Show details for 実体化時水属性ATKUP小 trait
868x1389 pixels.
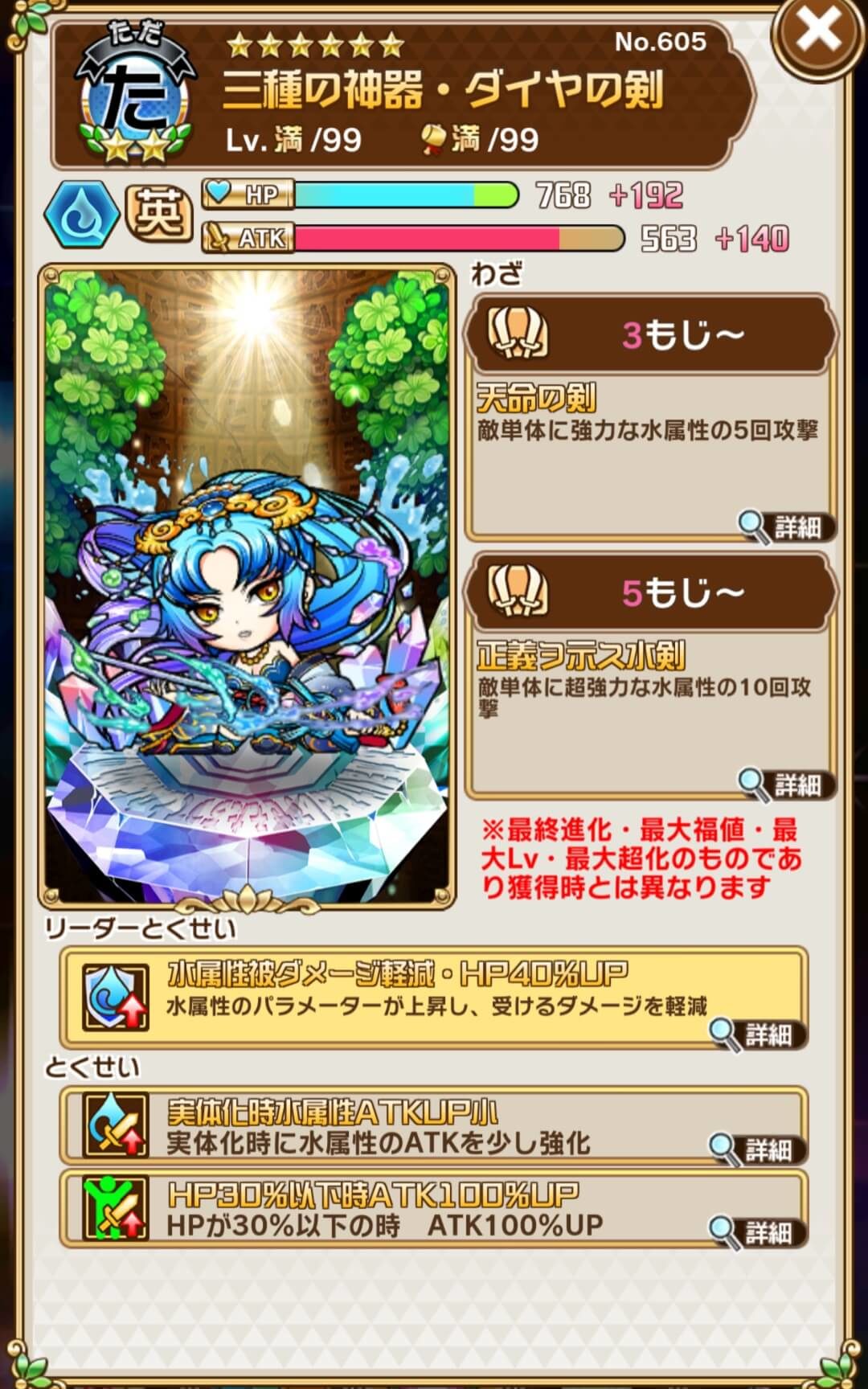pos(758,1149)
